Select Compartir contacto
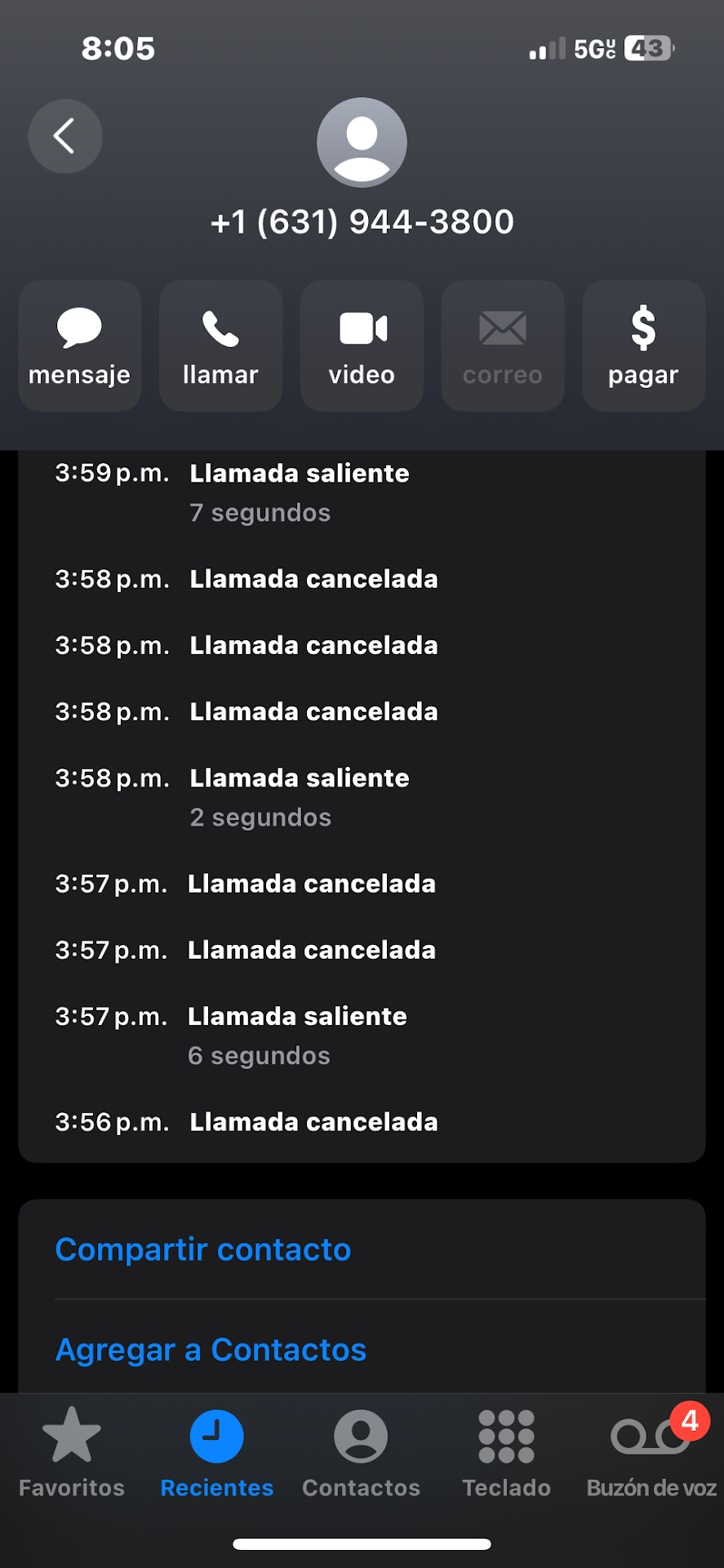This screenshot has width=724, height=1568. (203, 1249)
